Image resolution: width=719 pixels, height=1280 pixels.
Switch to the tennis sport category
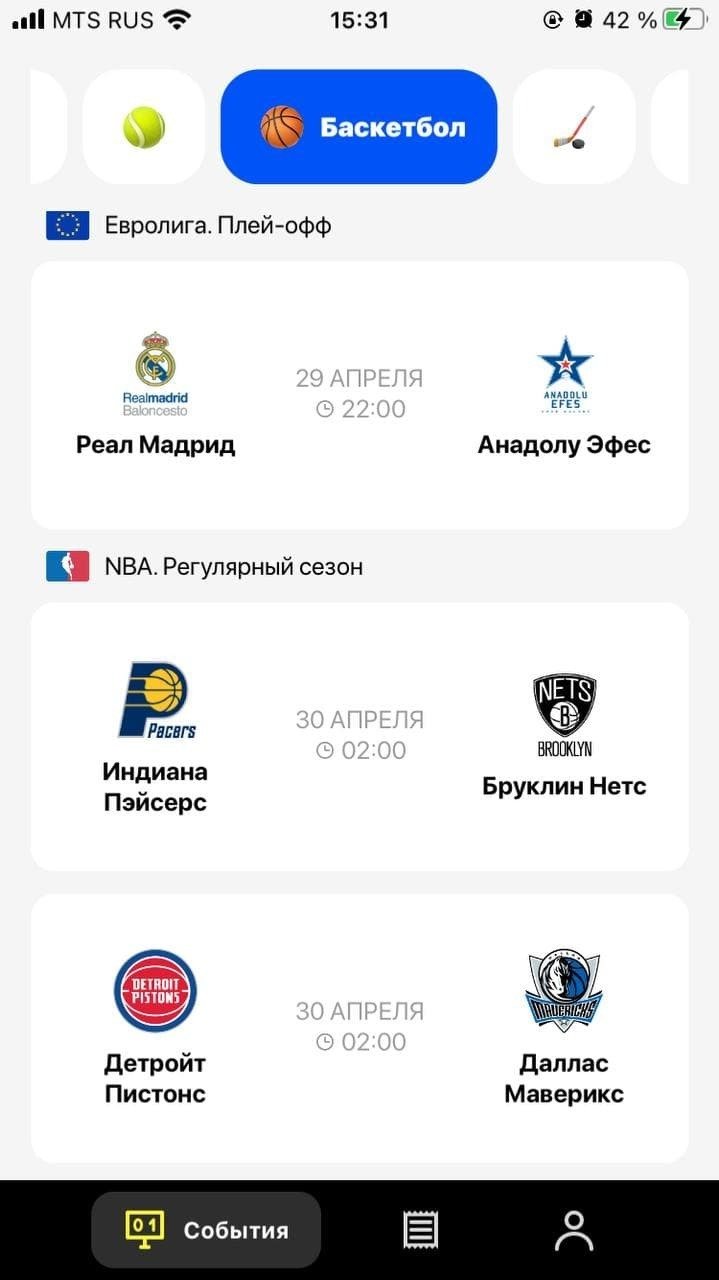144,127
